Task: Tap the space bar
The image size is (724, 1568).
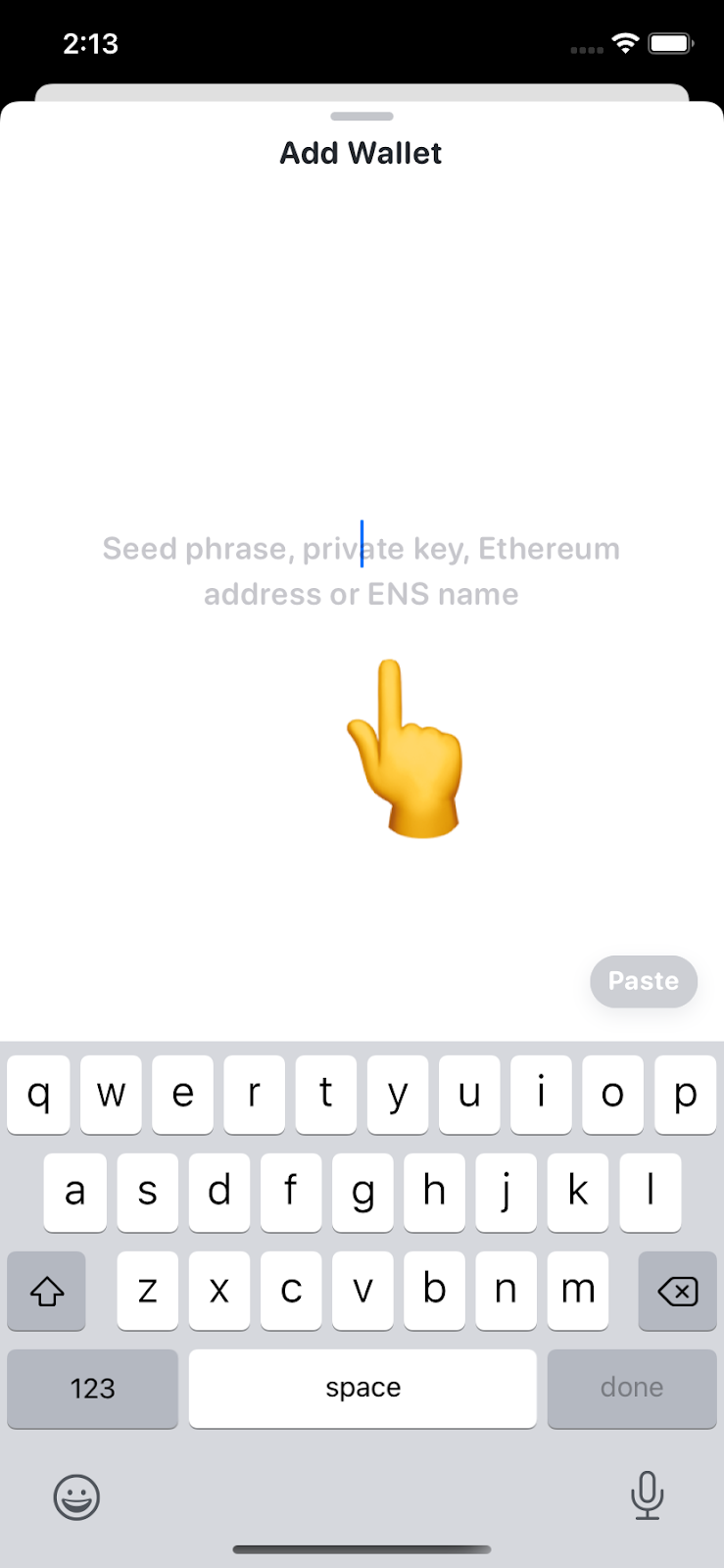Action: pos(362,1388)
